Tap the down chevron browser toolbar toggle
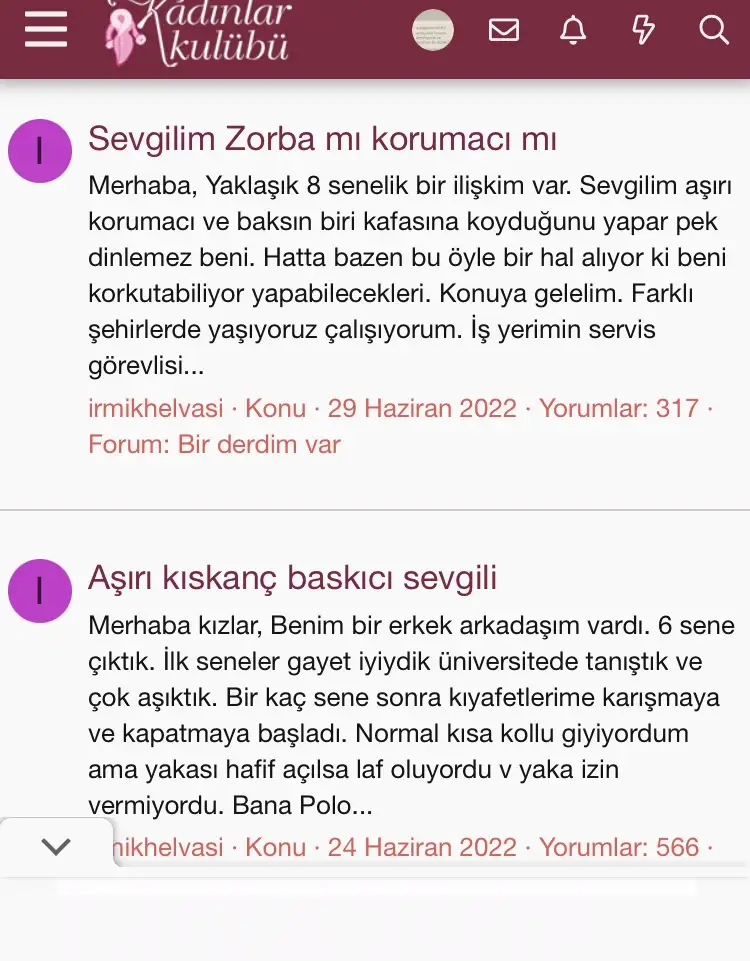 tap(56, 846)
